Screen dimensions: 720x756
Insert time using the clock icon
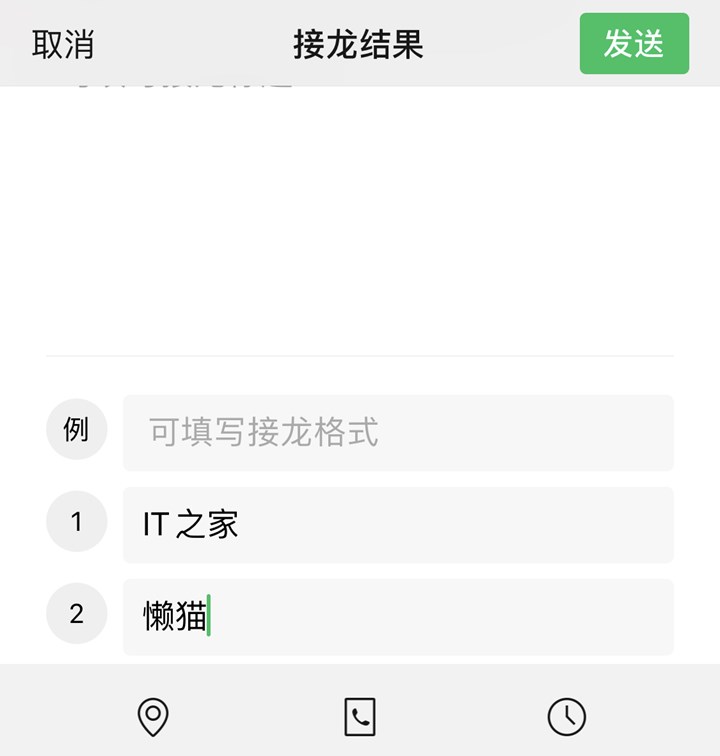tap(567, 716)
